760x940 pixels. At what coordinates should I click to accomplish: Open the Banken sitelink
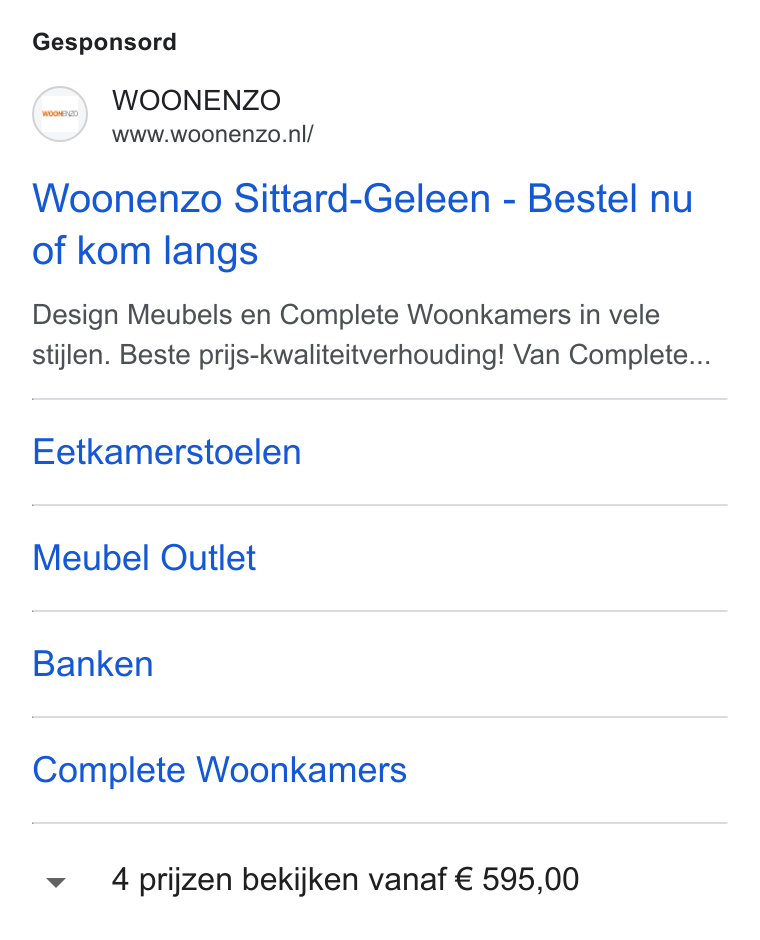coord(93,664)
